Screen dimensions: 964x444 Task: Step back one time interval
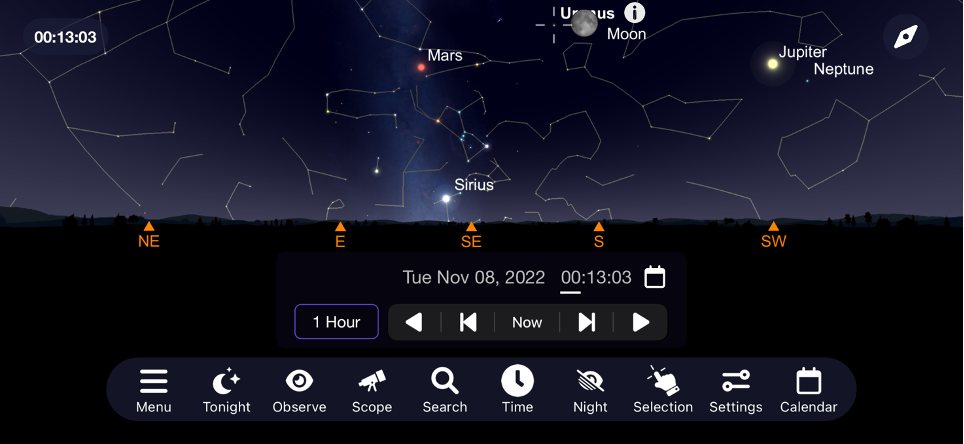click(x=467, y=322)
